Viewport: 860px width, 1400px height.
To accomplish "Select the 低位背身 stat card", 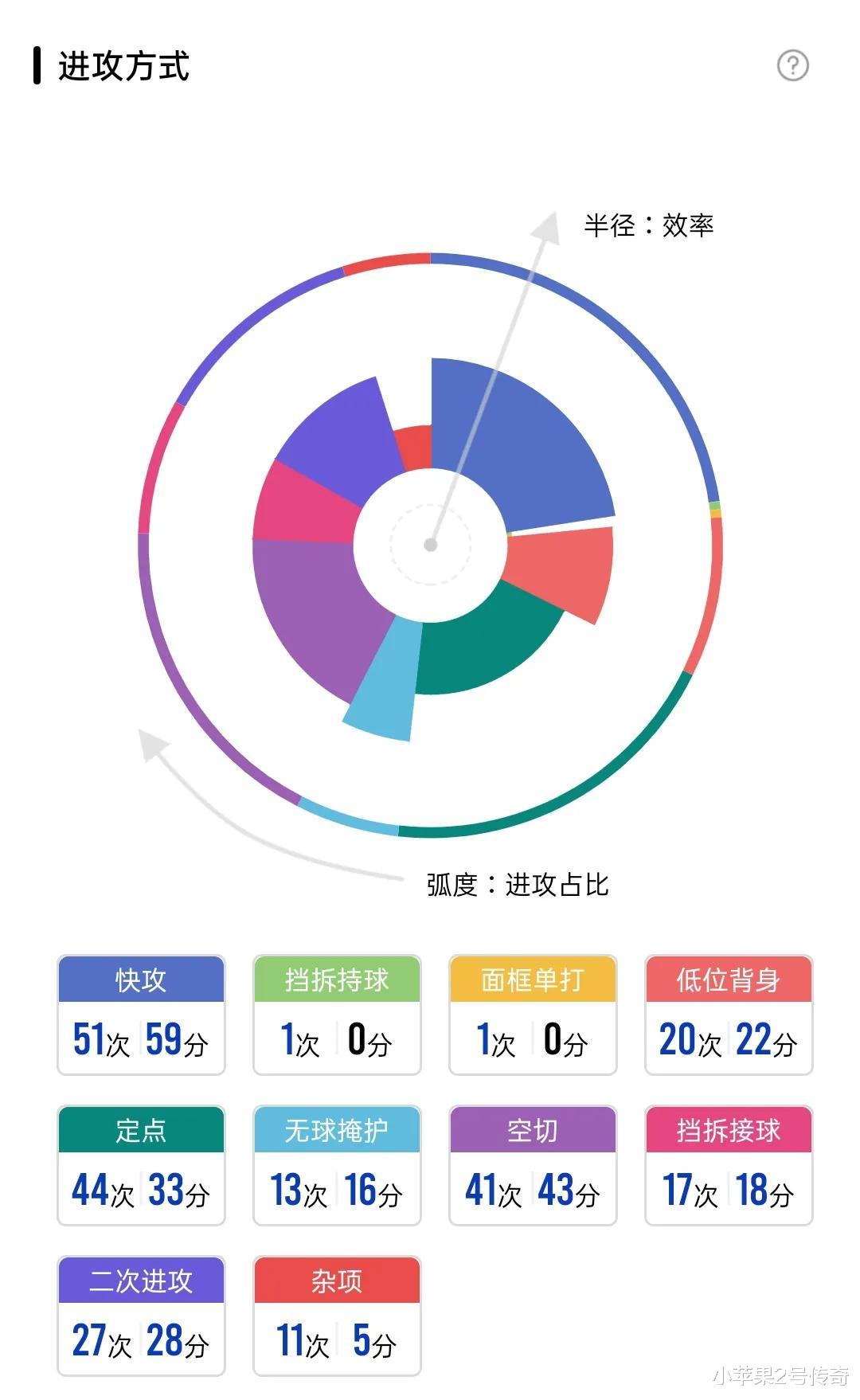I will [729, 1015].
